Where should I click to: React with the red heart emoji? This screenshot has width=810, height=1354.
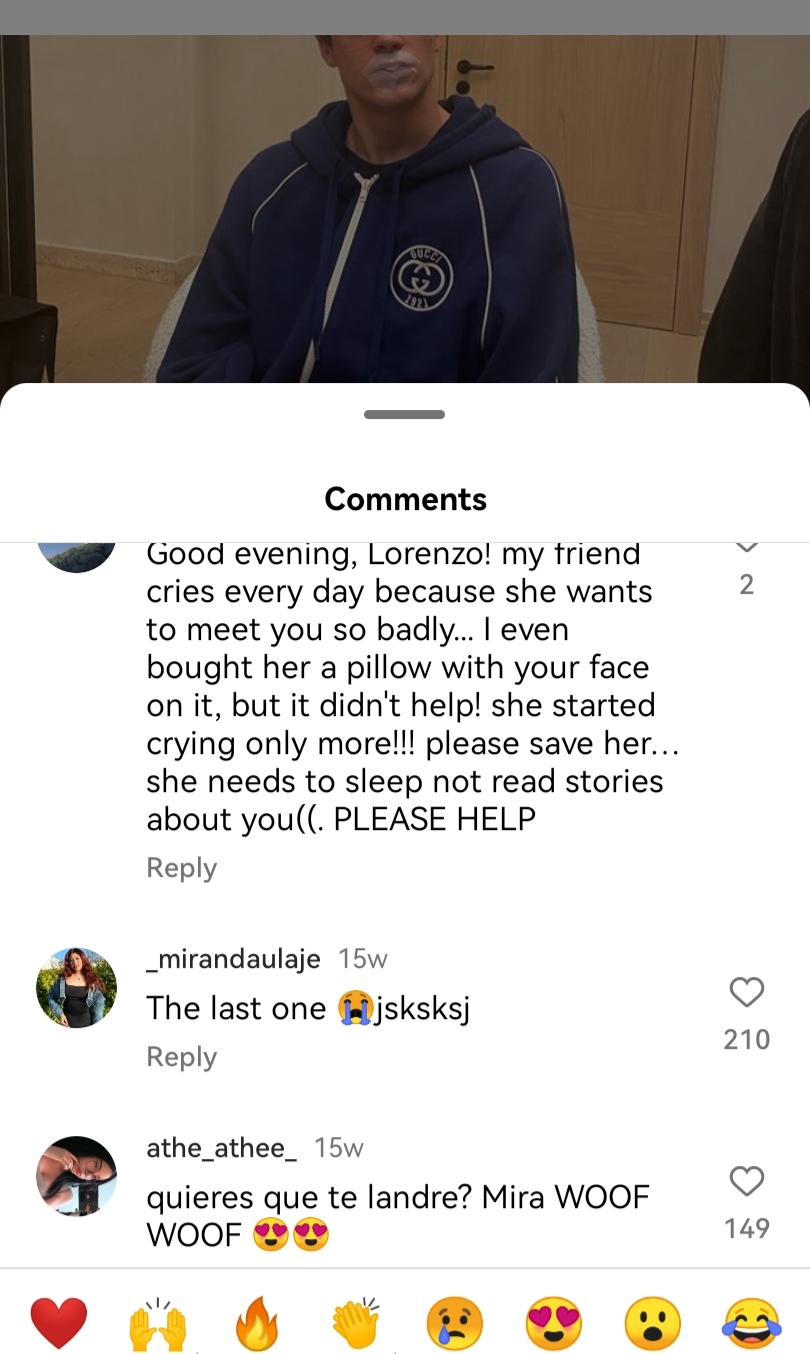point(59,1323)
